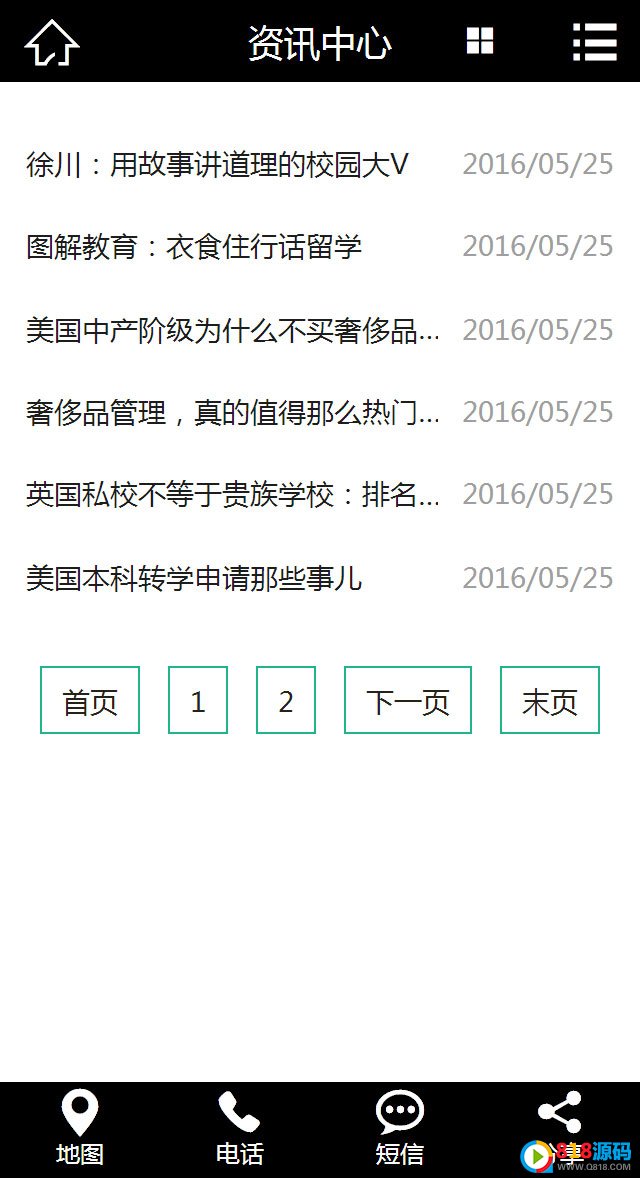Select page 2 in pagination
Image resolution: width=640 pixels, height=1178 pixels.
pos(285,700)
